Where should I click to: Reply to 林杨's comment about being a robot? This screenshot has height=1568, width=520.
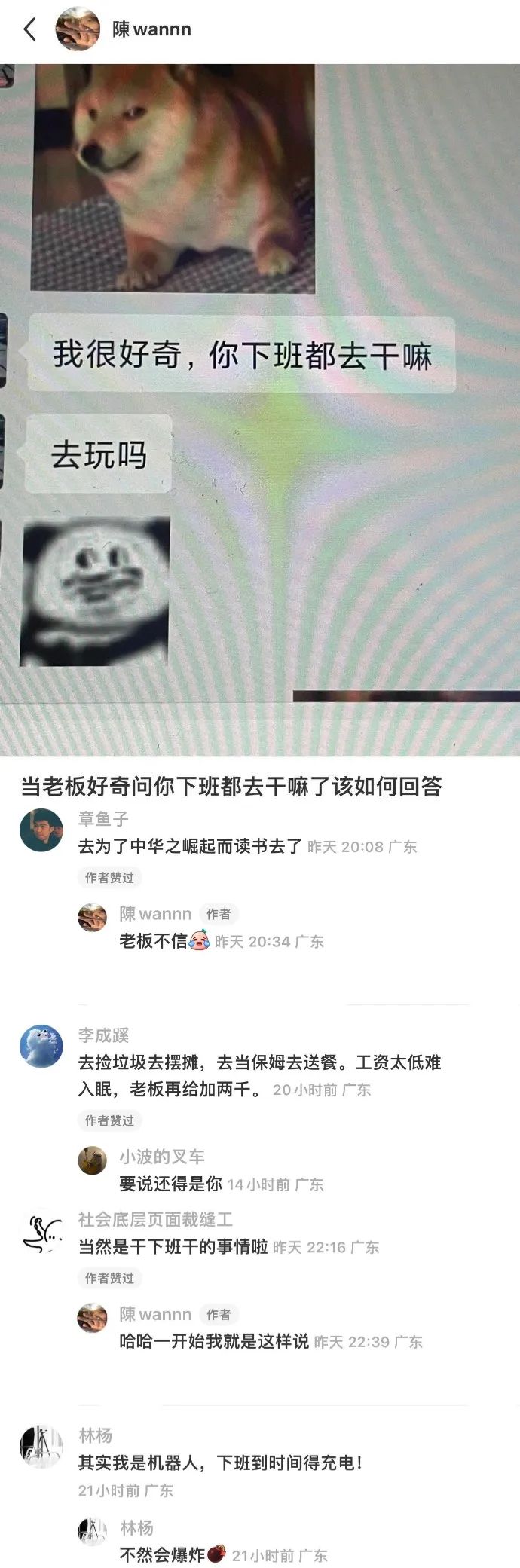point(220,1463)
